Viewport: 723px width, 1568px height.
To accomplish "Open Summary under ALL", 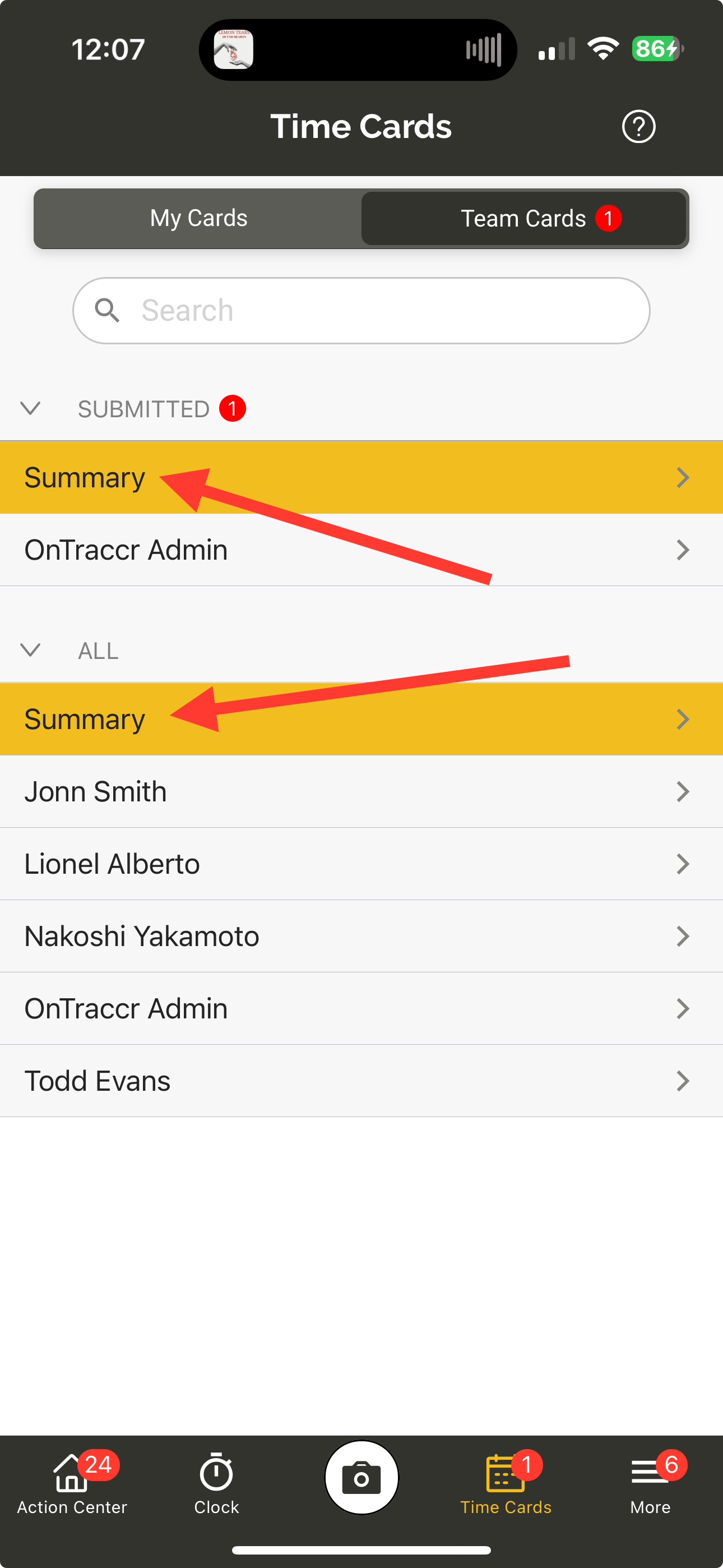I will pyautogui.click(x=361, y=719).
